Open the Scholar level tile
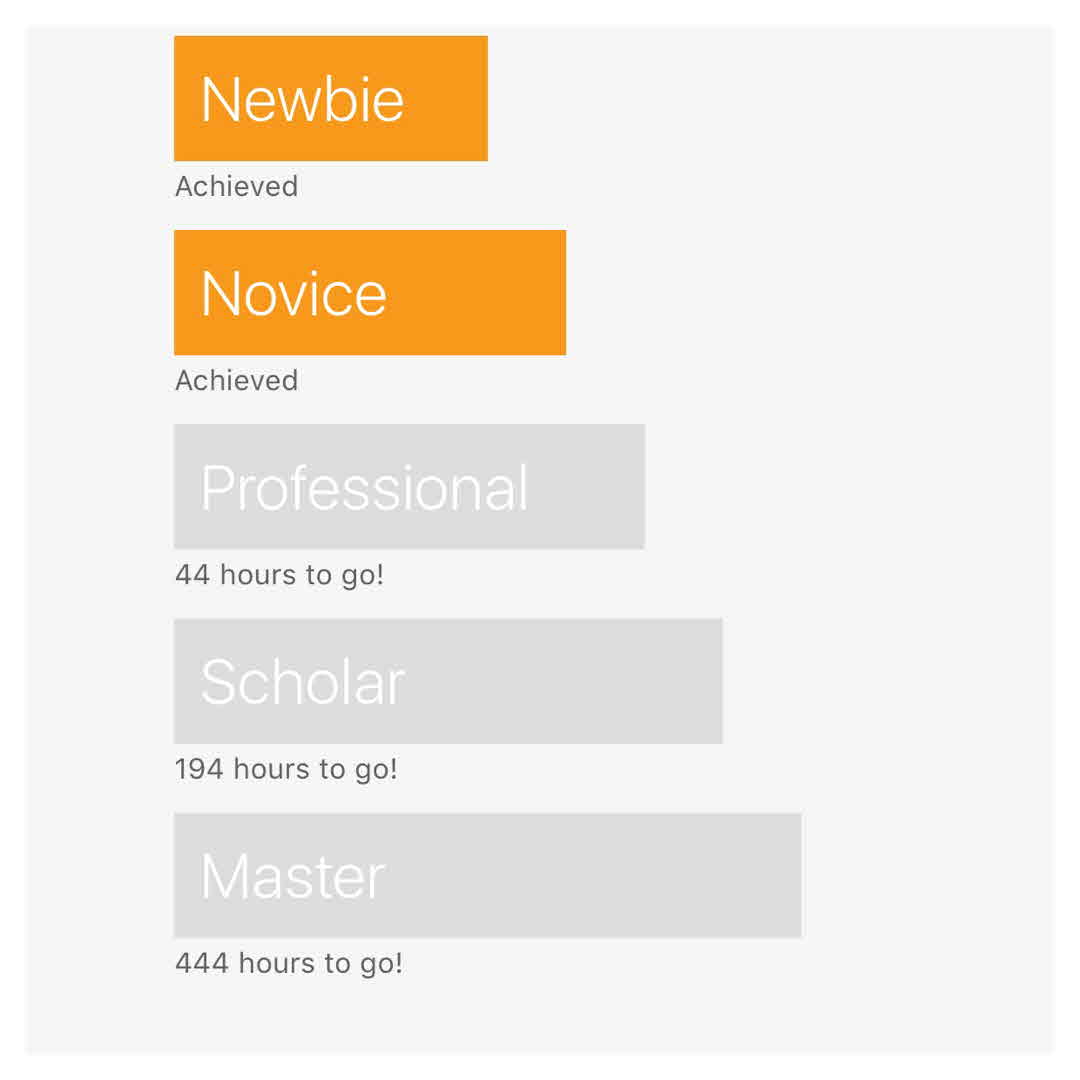Viewport: 1080px width, 1080px height. pos(447,681)
